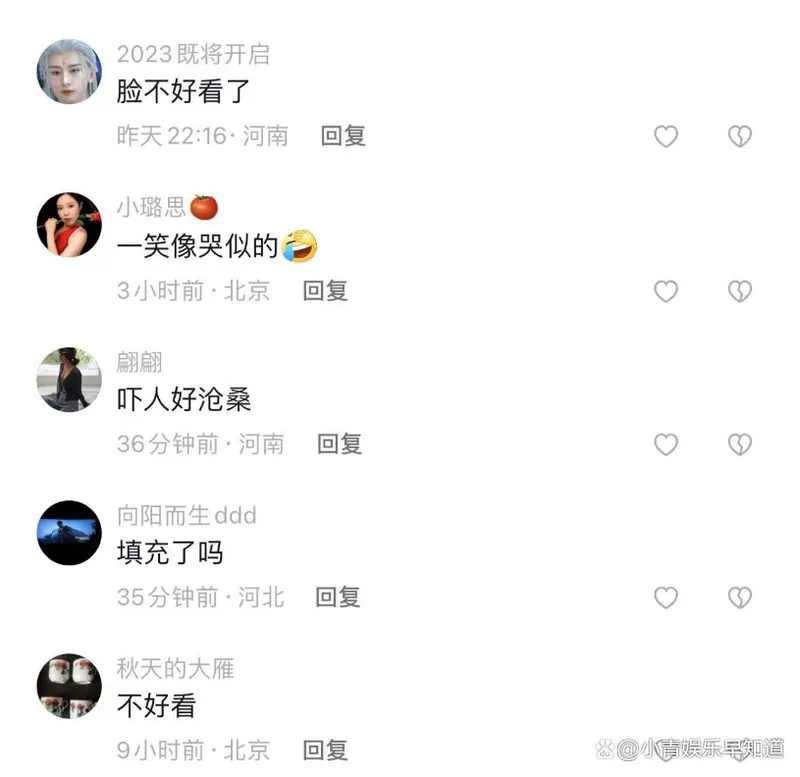Dislike the comment by 2023既将开启

pos(739,137)
